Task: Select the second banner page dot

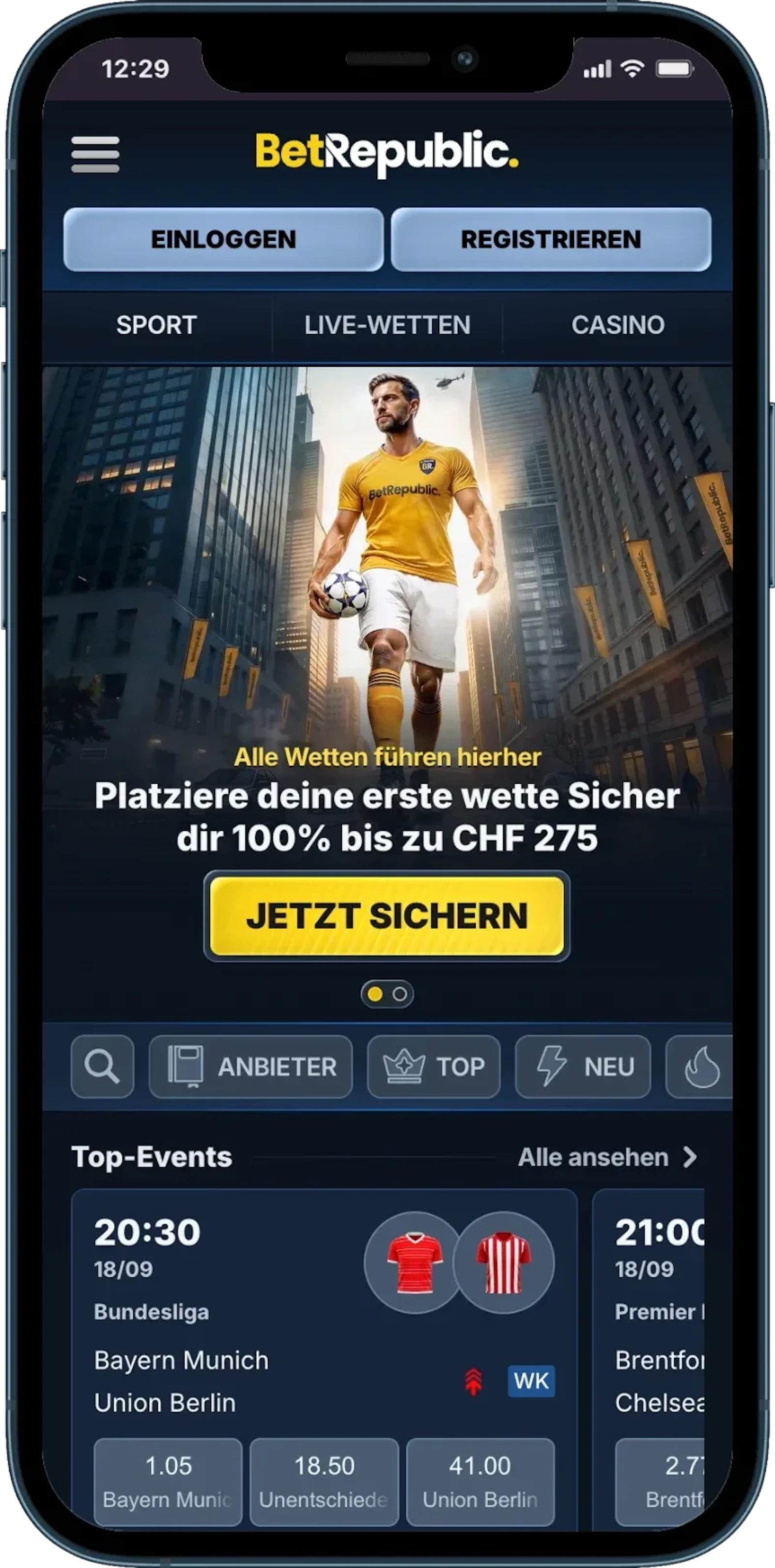Action: [x=400, y=994]
